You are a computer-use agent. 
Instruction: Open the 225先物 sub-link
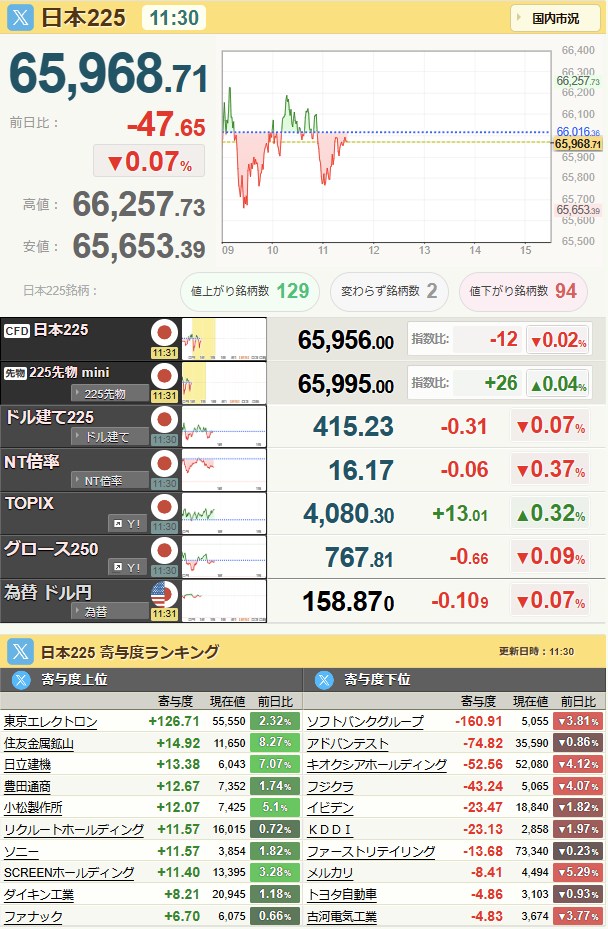110,393
